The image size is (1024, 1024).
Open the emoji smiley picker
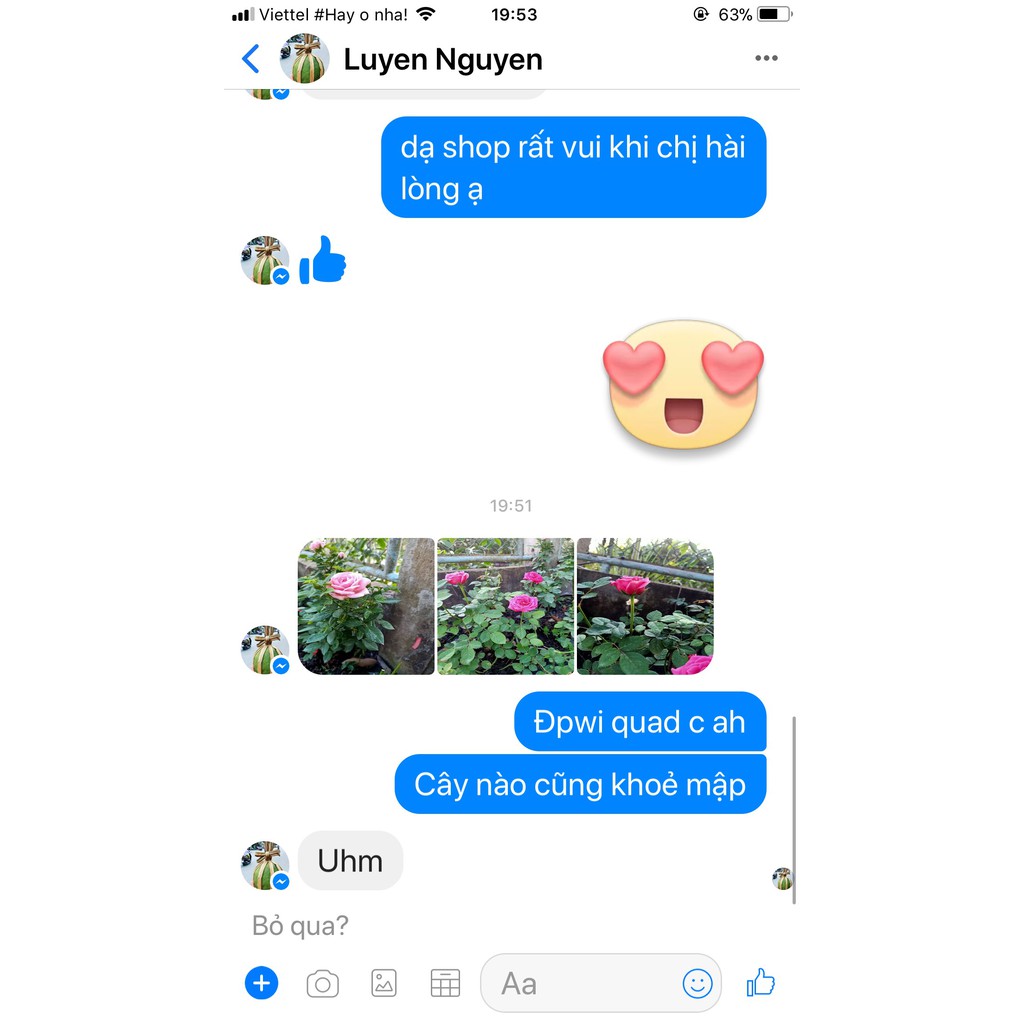697,983
